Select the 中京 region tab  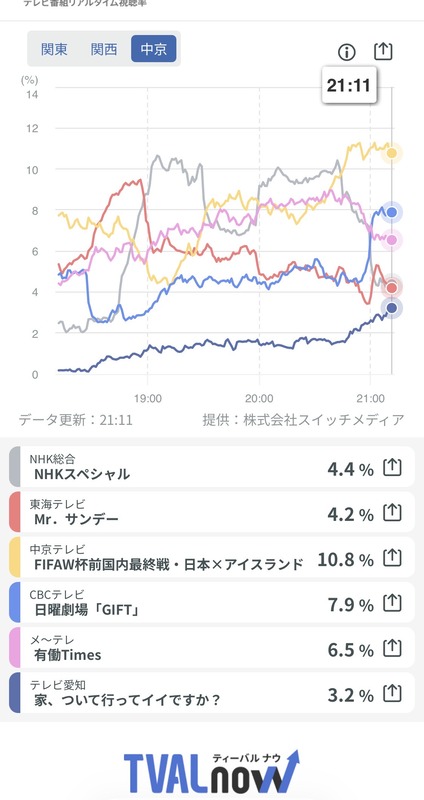pos(154,49)
